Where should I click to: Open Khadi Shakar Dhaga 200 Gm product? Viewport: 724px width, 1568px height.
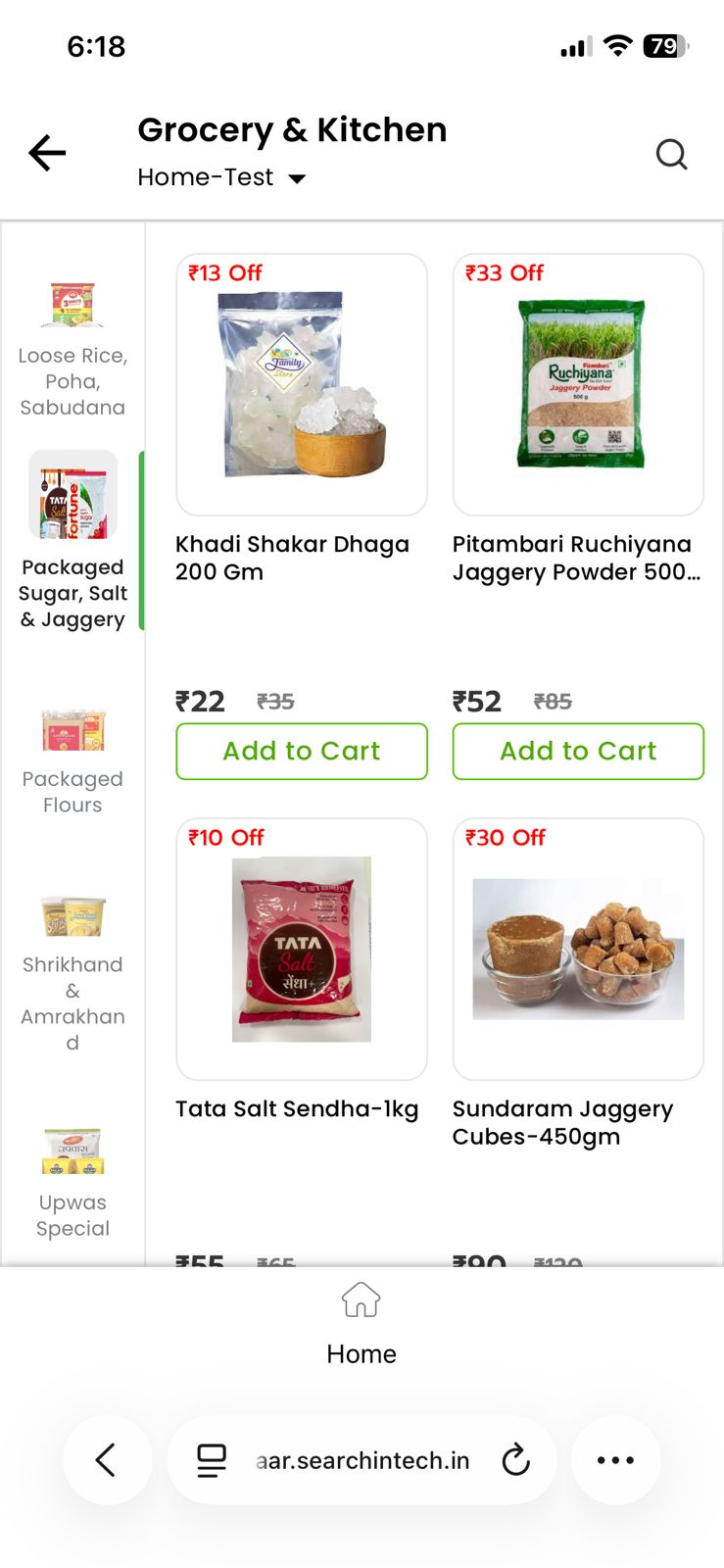[302, 385]
